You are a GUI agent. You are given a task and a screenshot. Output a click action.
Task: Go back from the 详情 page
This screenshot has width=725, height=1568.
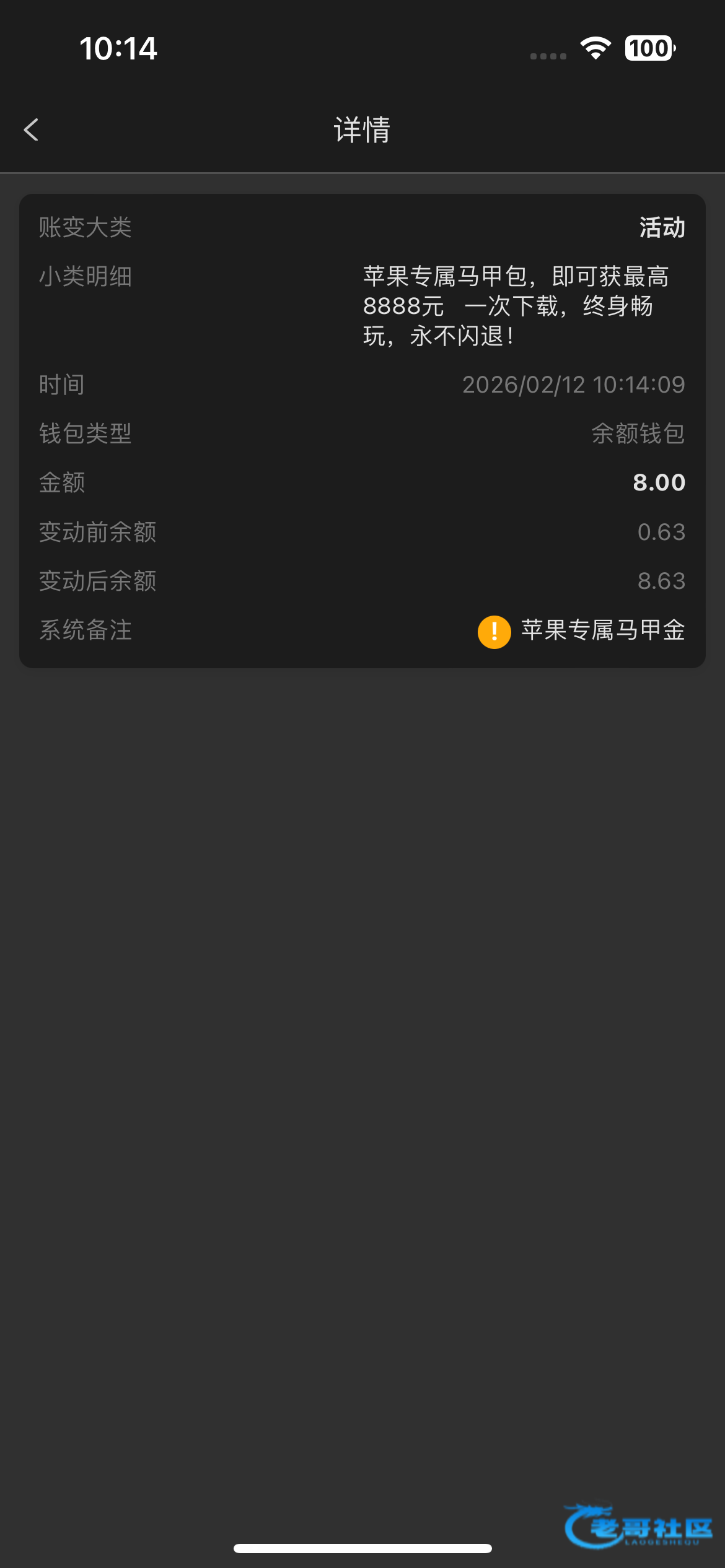[32, 130]
